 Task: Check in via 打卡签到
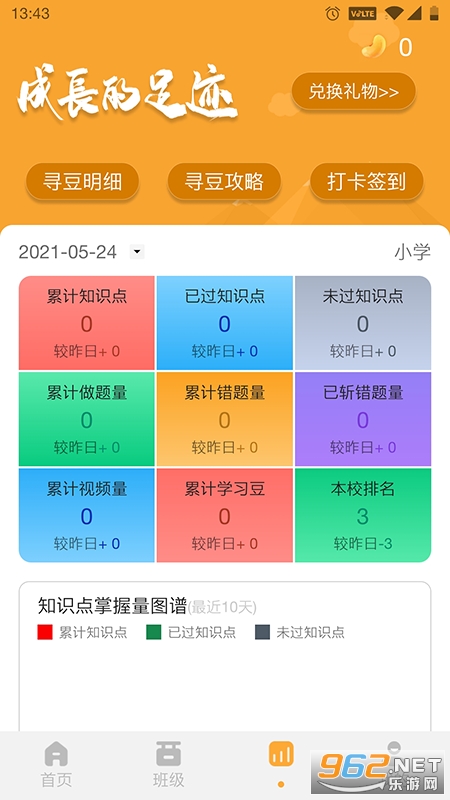(x=366, y=182)
